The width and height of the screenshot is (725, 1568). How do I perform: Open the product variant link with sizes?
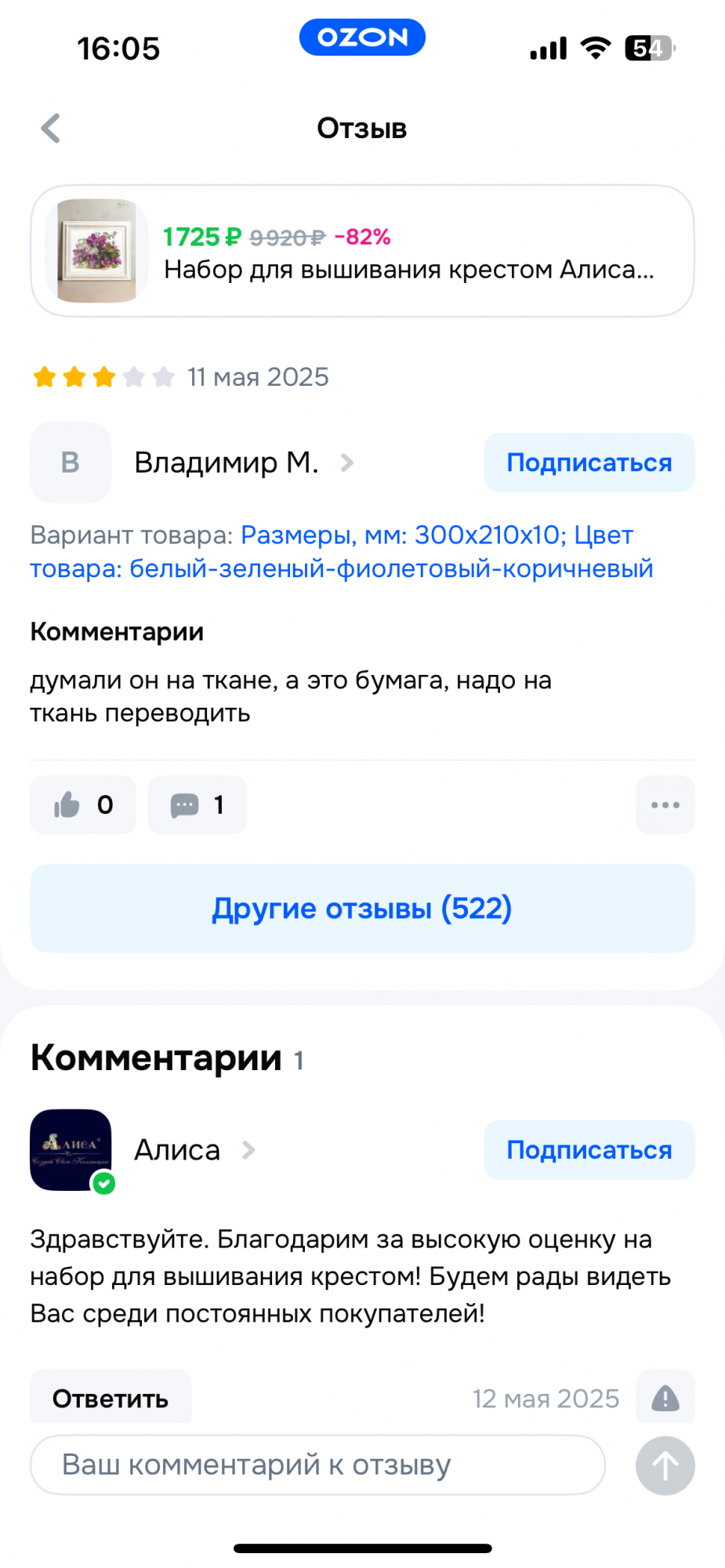pyautogui.click(x=342, y=552)
